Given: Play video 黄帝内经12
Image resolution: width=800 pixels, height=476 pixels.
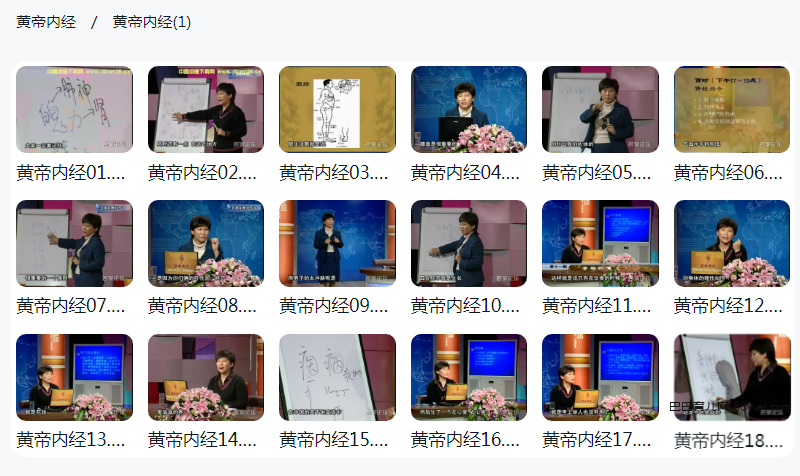Looking at the screenshot, I should [x=732, y=243].
